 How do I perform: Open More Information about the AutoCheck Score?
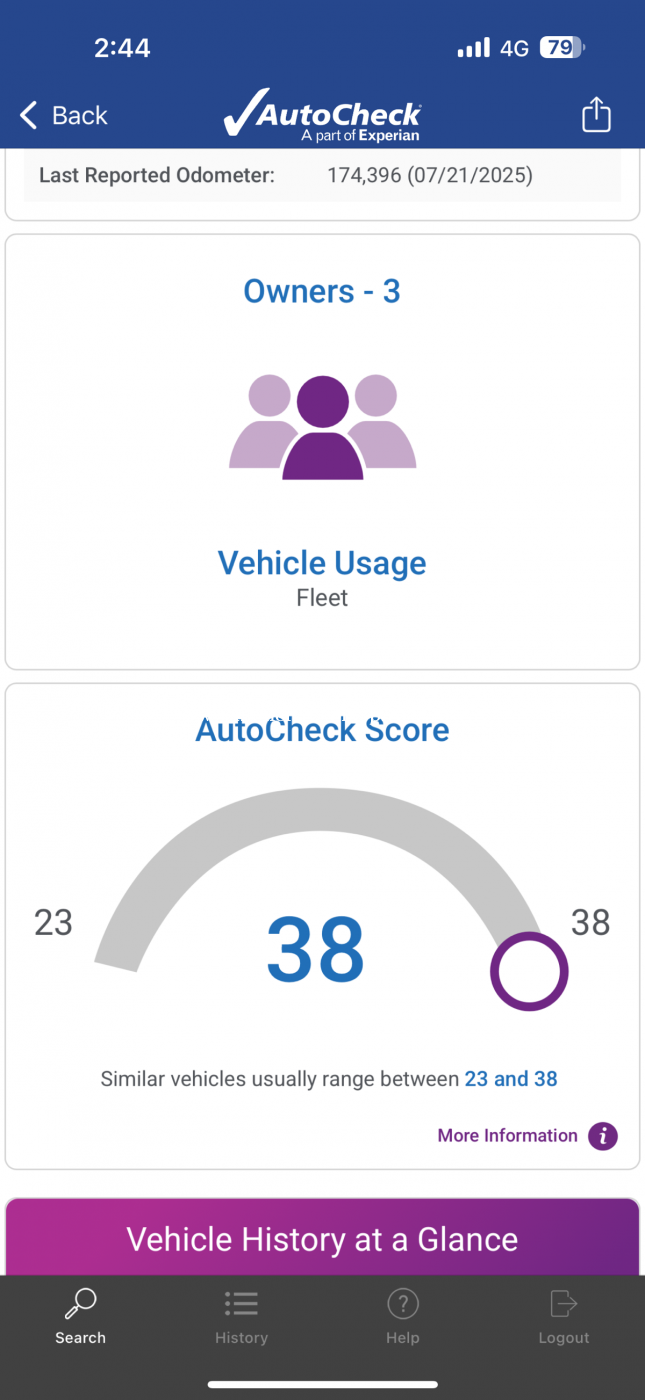pos(527,1136)
